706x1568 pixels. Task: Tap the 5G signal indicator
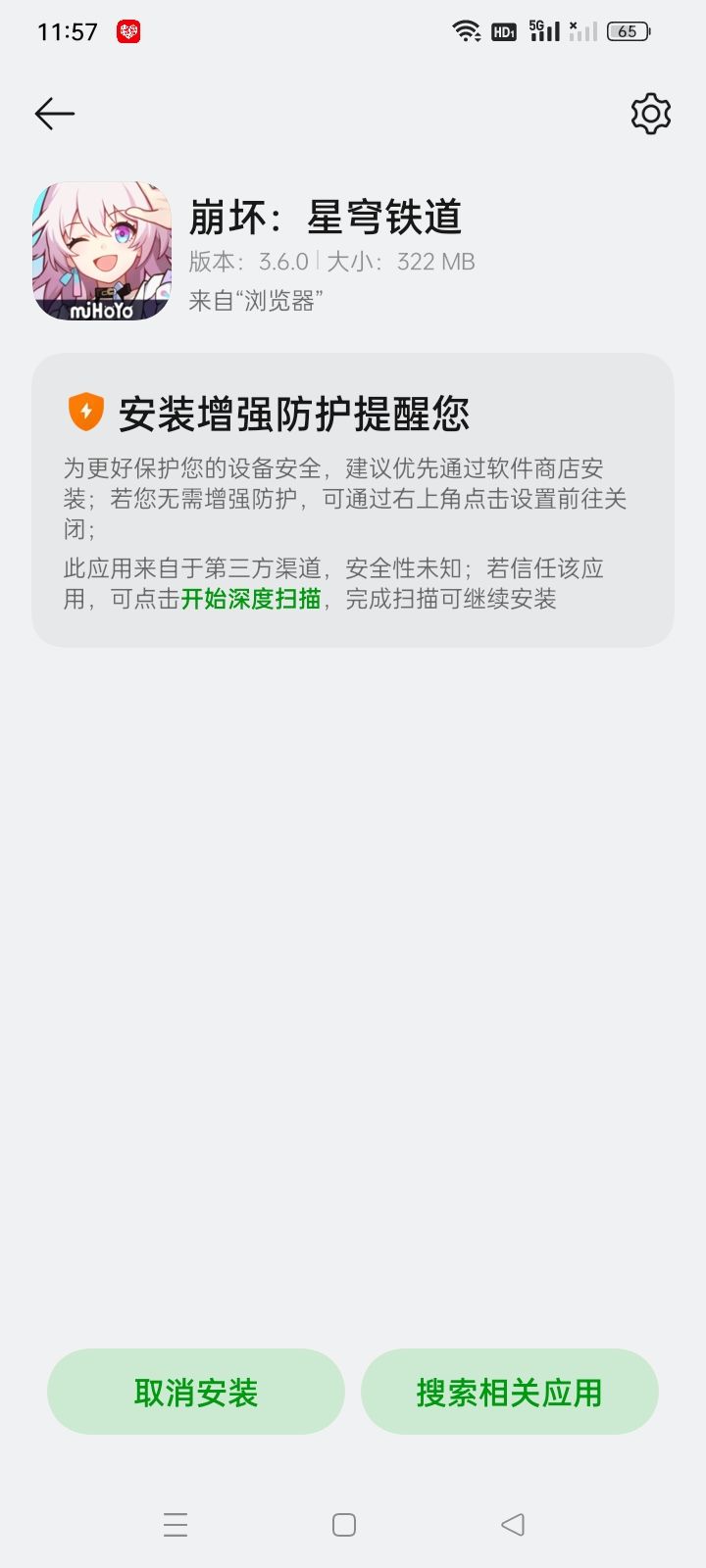pyautogui.click(x=541, y=30)
